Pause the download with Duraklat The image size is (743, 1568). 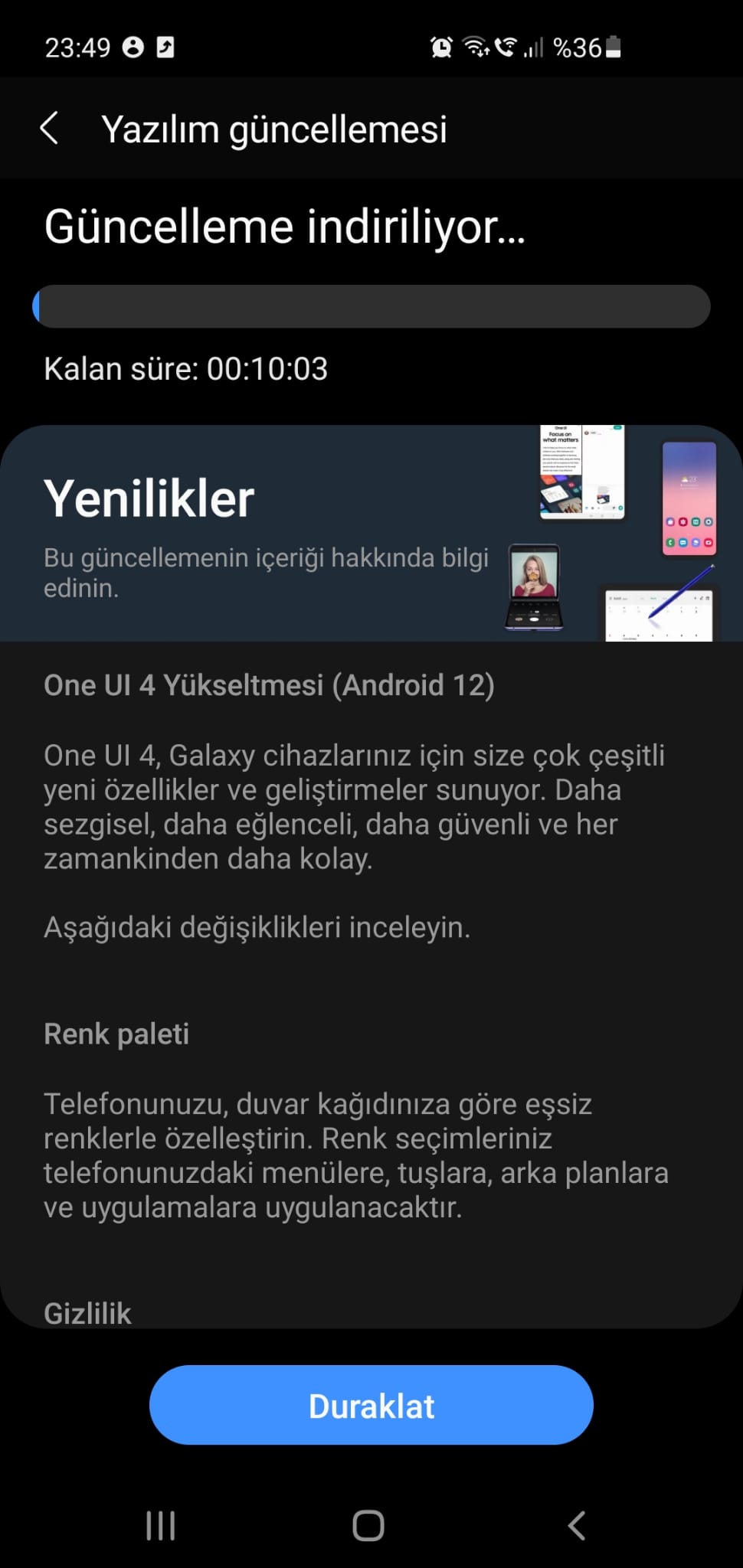tap(371, 1406)
